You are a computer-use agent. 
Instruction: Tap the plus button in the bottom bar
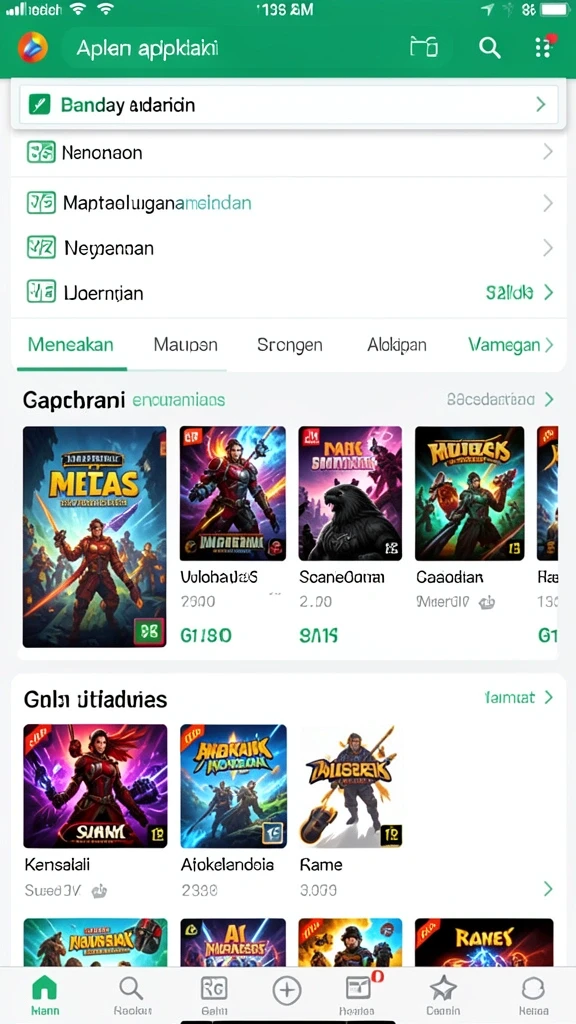point(286,991)
